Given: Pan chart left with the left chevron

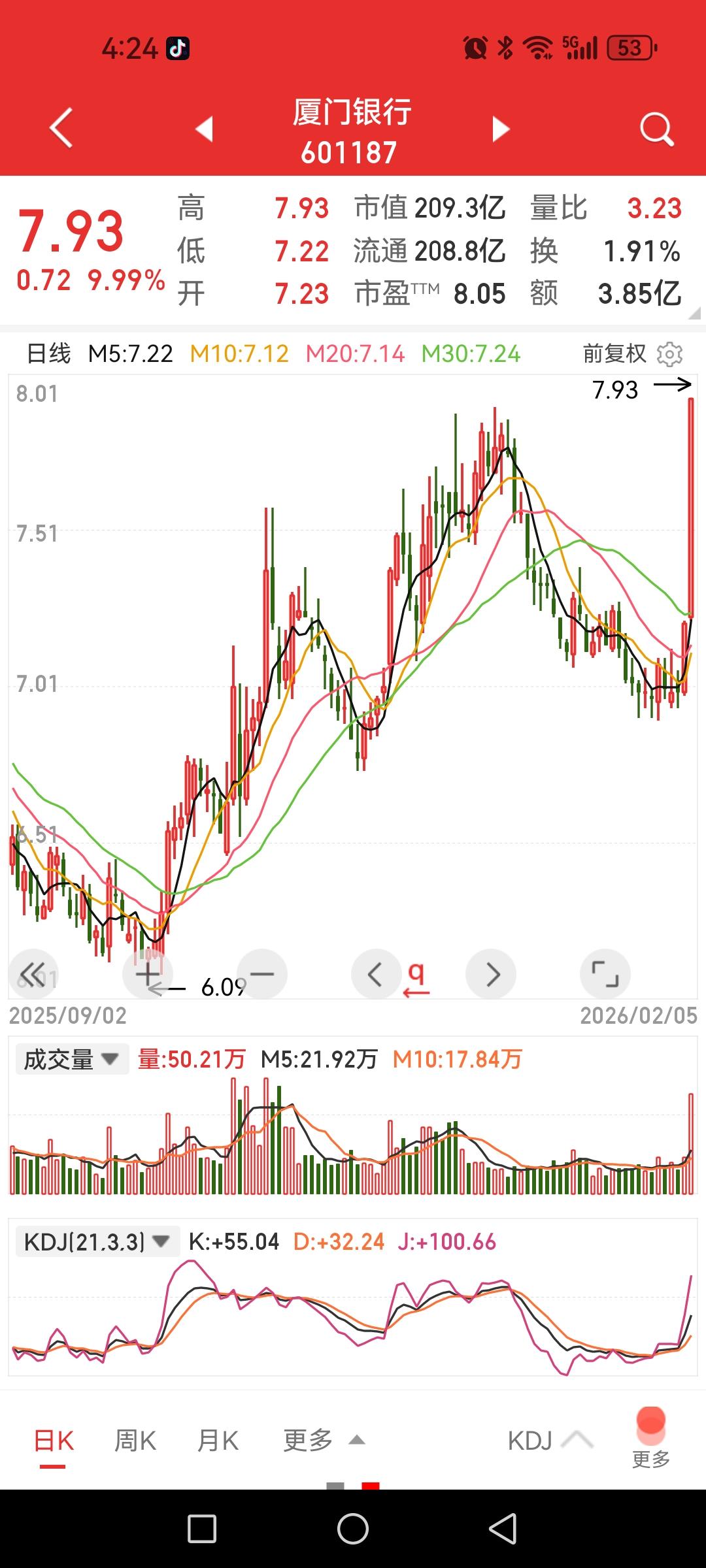Looking at the screenshot, I should [376, 973].
